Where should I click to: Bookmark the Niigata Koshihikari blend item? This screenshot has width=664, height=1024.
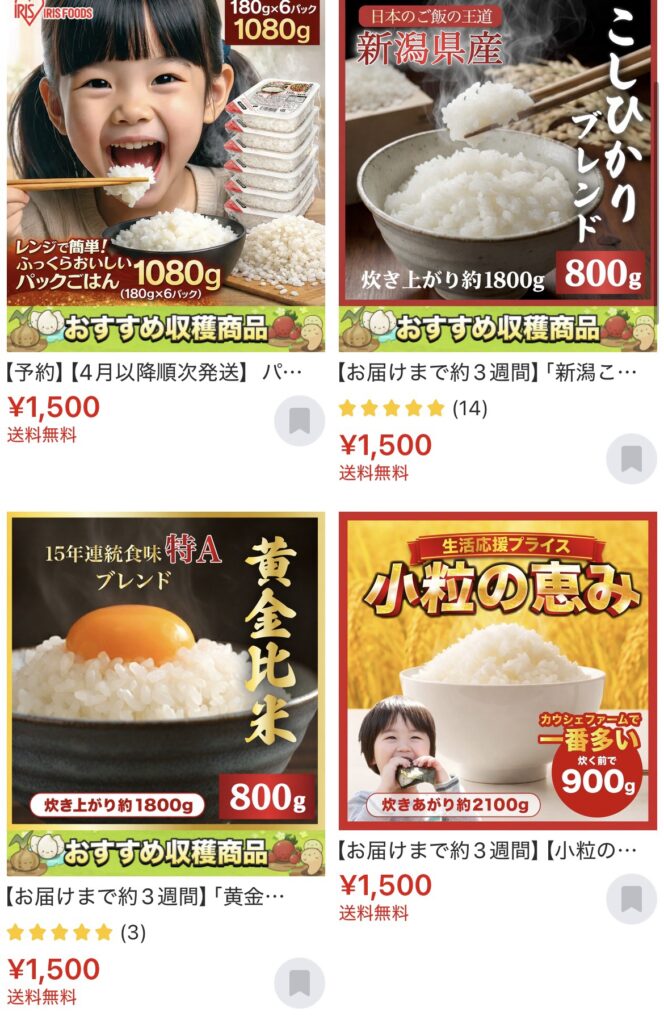pyautogui.click(x=631, y=459)
